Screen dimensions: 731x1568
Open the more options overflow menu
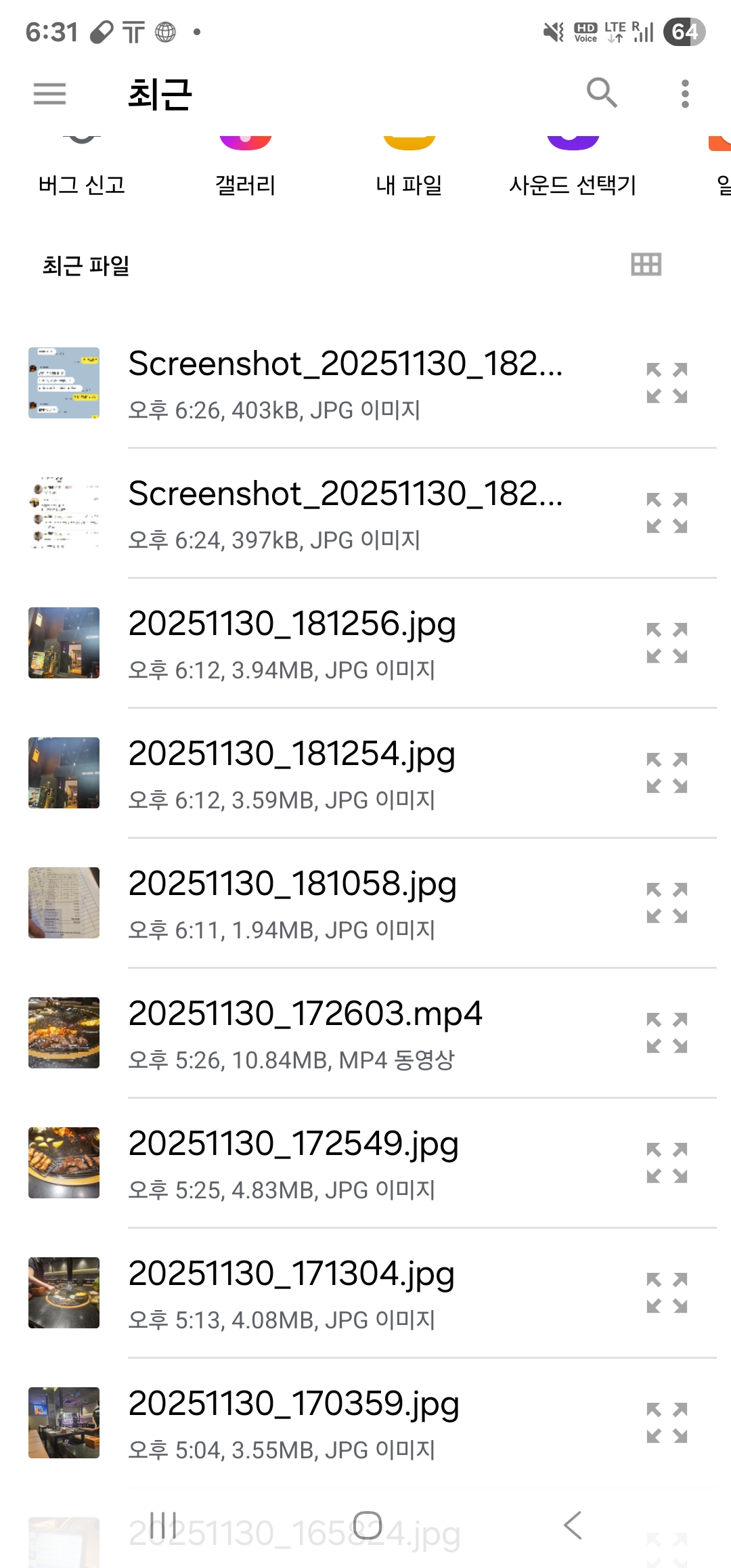pos(685,93)
